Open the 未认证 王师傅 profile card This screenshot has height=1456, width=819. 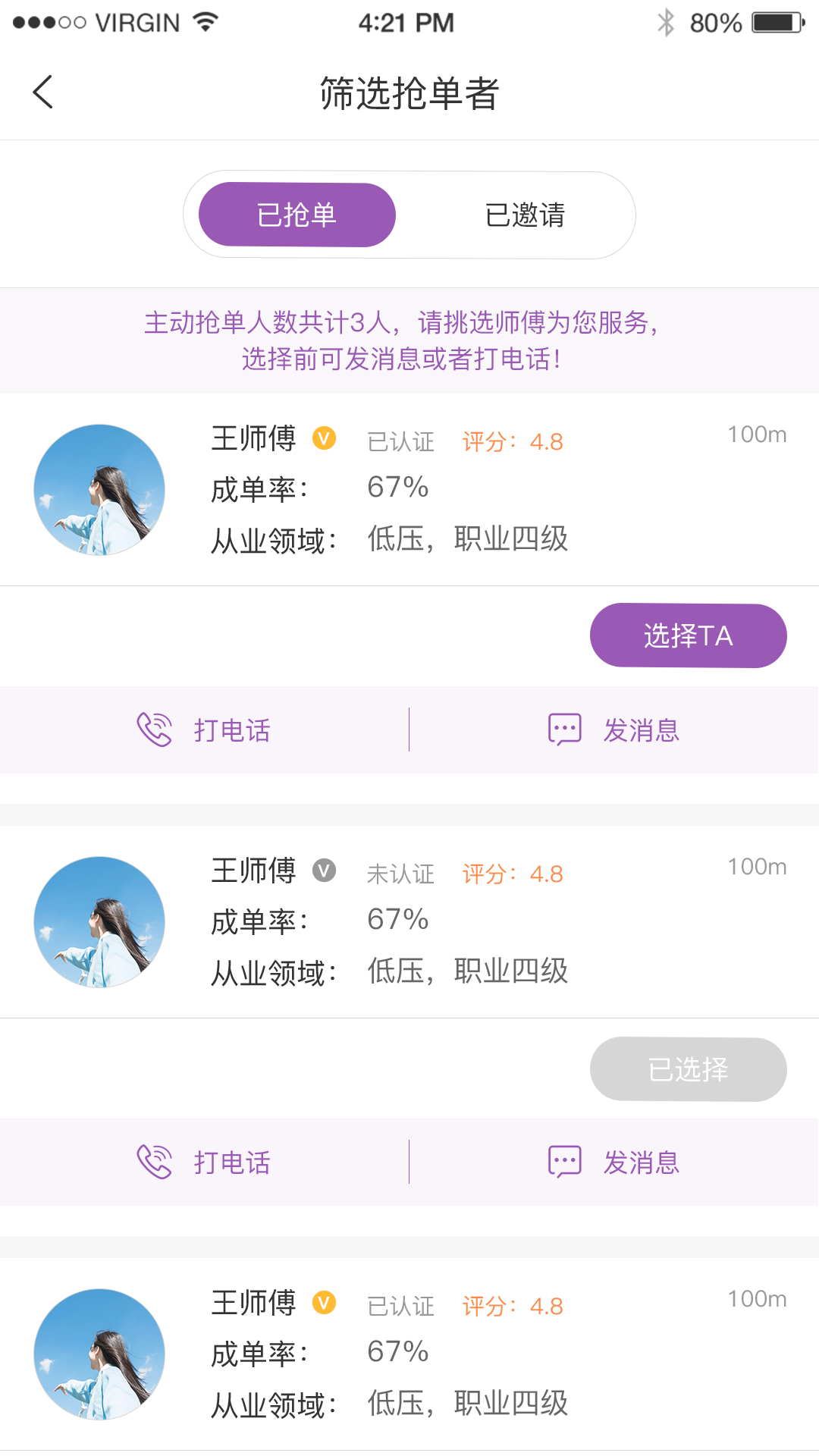point(409,921)
